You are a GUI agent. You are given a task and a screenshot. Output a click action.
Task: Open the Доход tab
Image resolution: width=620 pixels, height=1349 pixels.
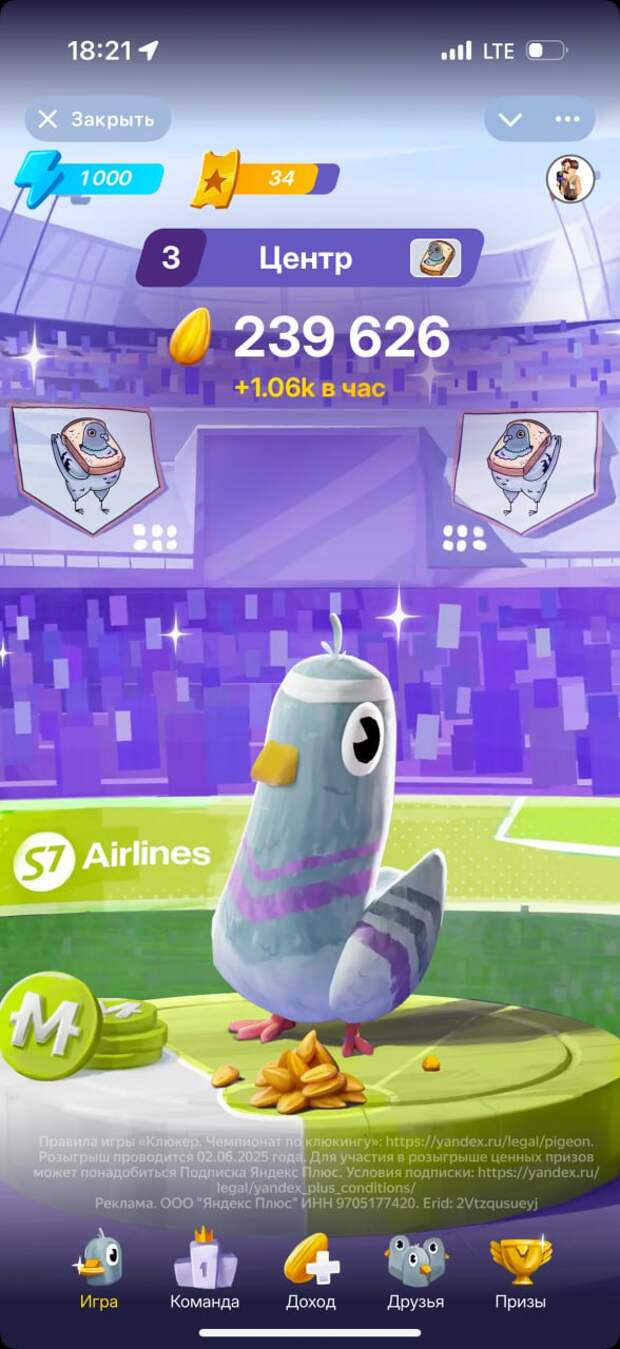[x=310, y=1270]
